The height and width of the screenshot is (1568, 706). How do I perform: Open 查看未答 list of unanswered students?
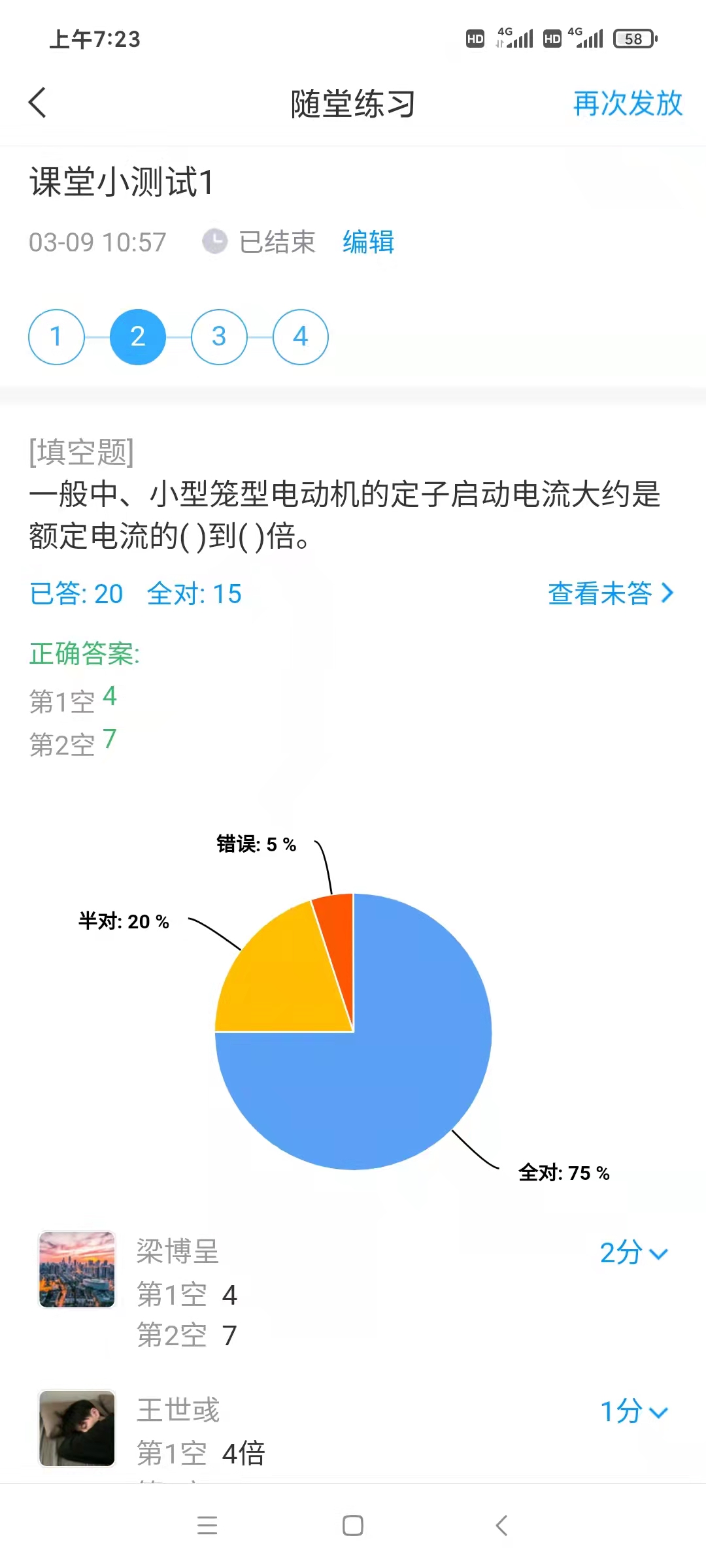[610, 593]
